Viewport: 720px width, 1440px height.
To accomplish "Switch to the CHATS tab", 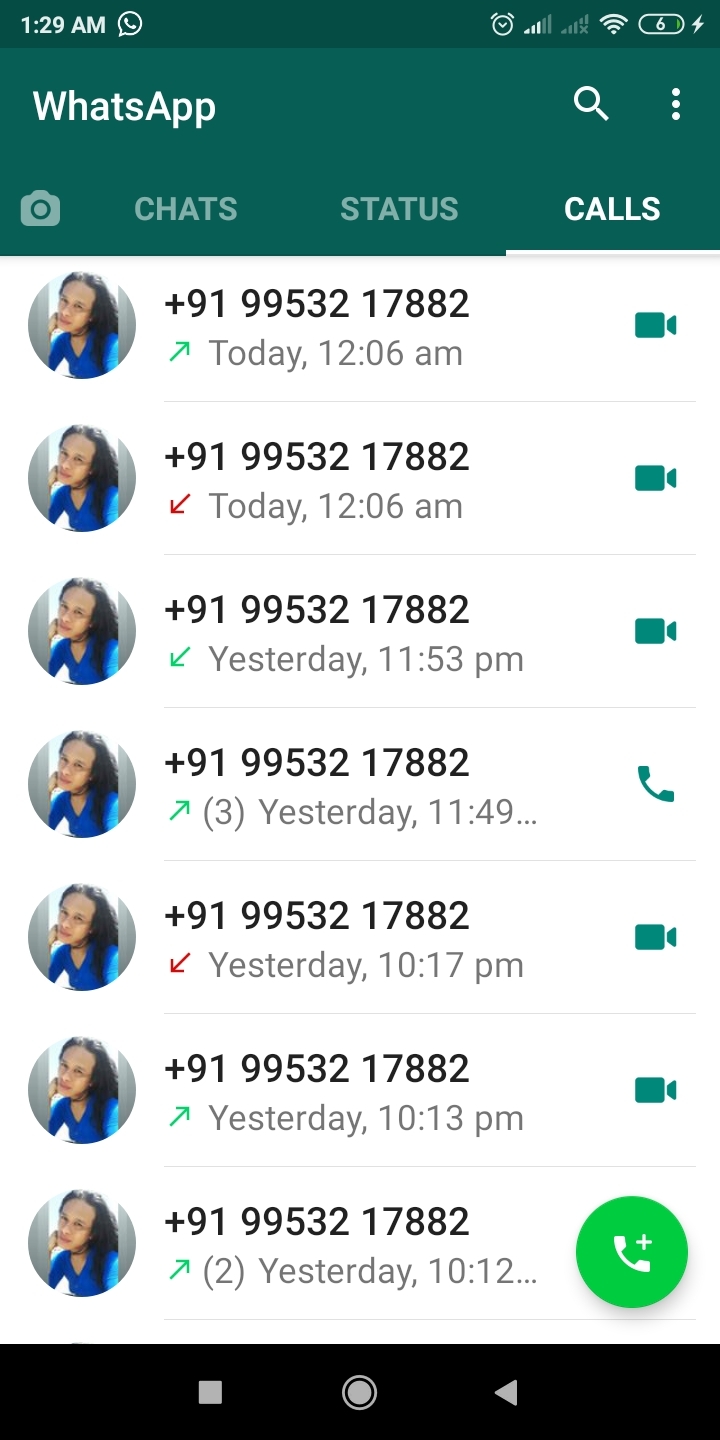I will [x=186, y=209].
